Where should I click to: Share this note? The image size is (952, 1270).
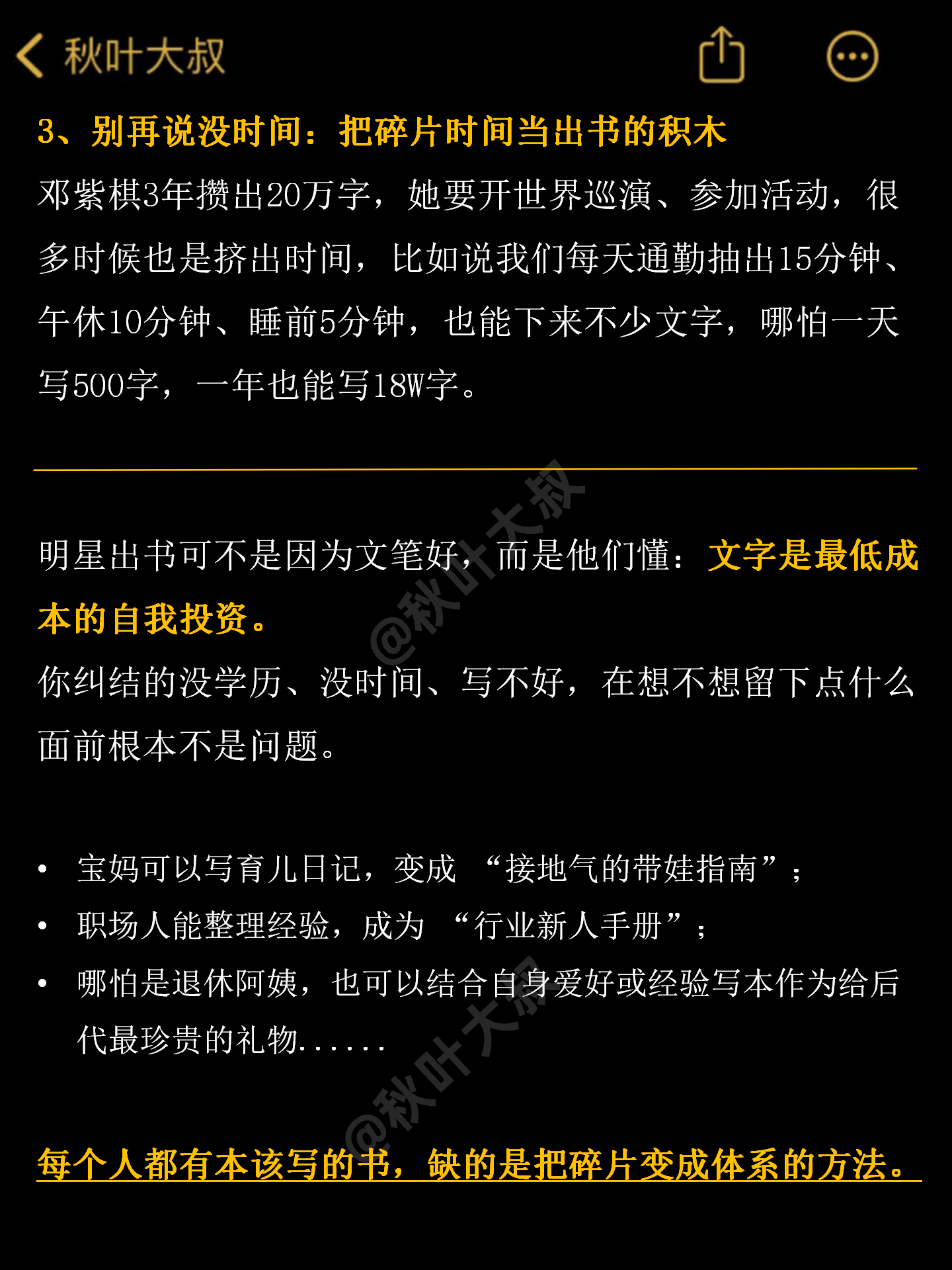click(x=721, y=56)
